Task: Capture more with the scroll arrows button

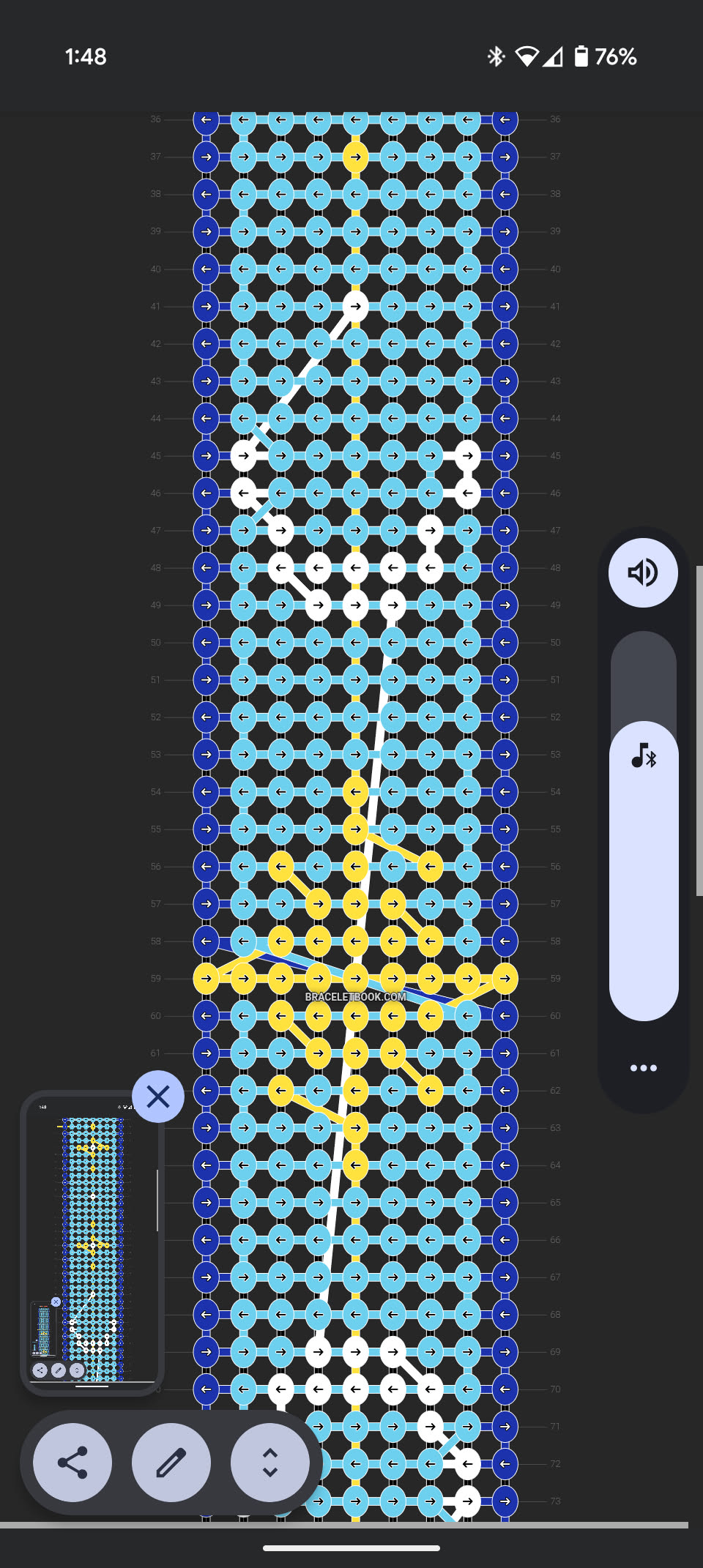Action: click(x=269, y=1463)
